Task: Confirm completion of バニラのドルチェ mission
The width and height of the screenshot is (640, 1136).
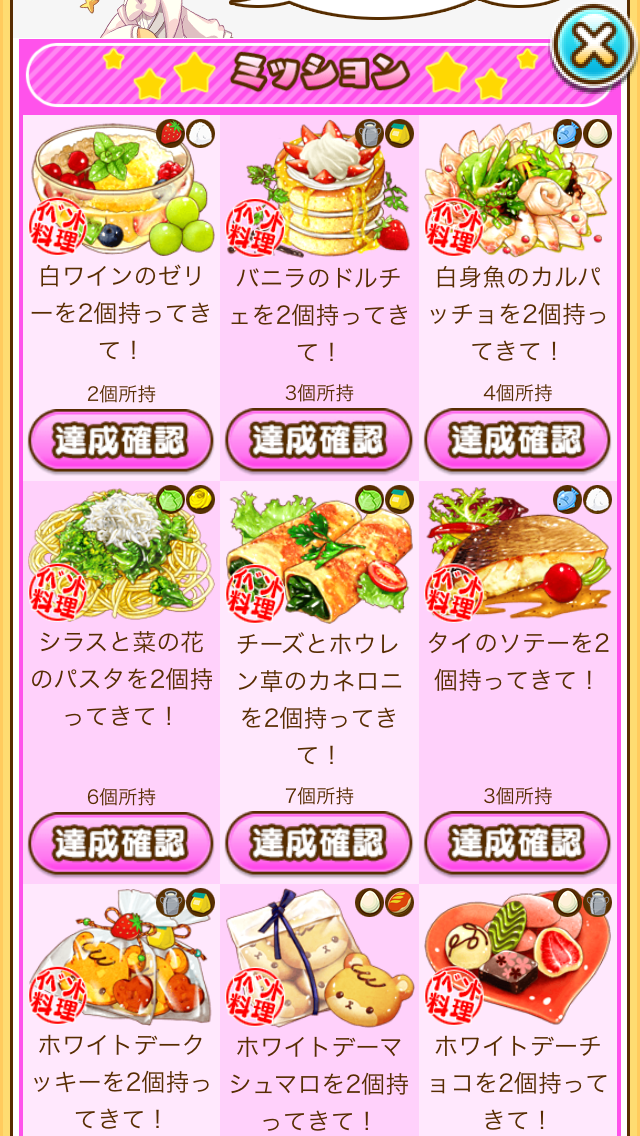Action: (318, 440)
